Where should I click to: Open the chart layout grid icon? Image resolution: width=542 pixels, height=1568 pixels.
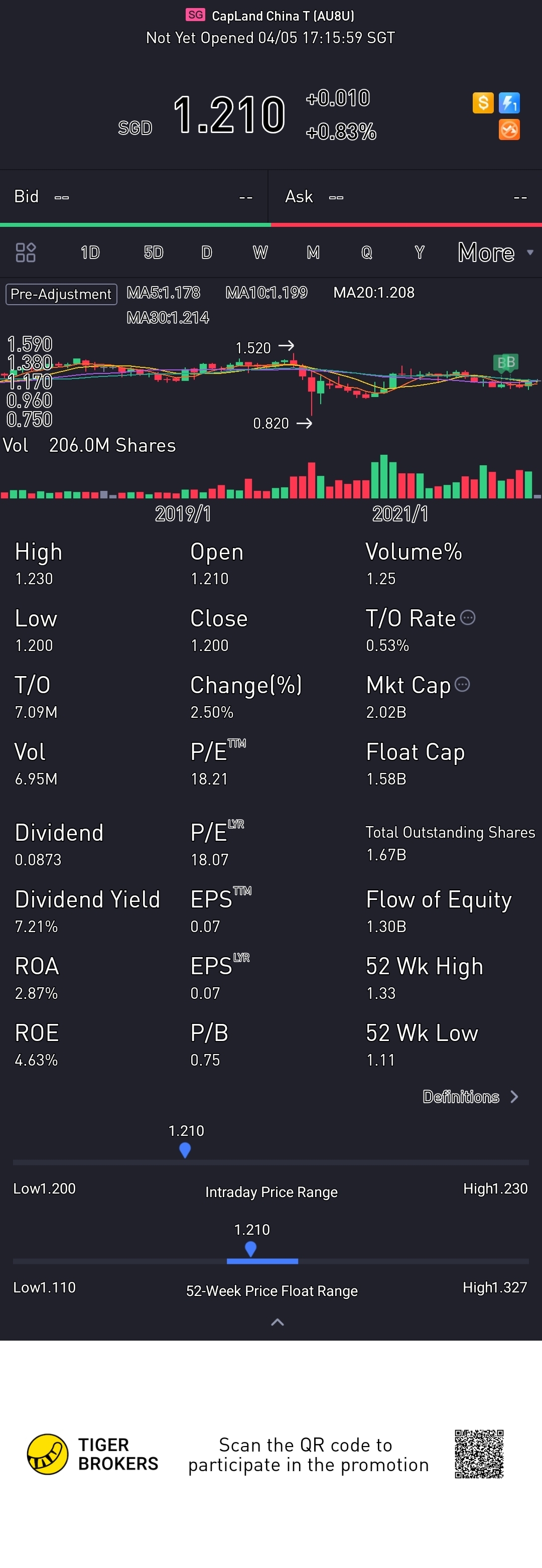click(x=26, y=252)
